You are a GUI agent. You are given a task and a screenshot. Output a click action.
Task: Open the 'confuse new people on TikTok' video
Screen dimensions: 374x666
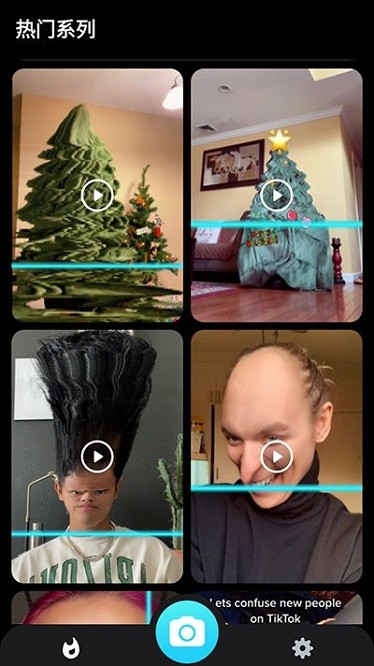(278, 608)
